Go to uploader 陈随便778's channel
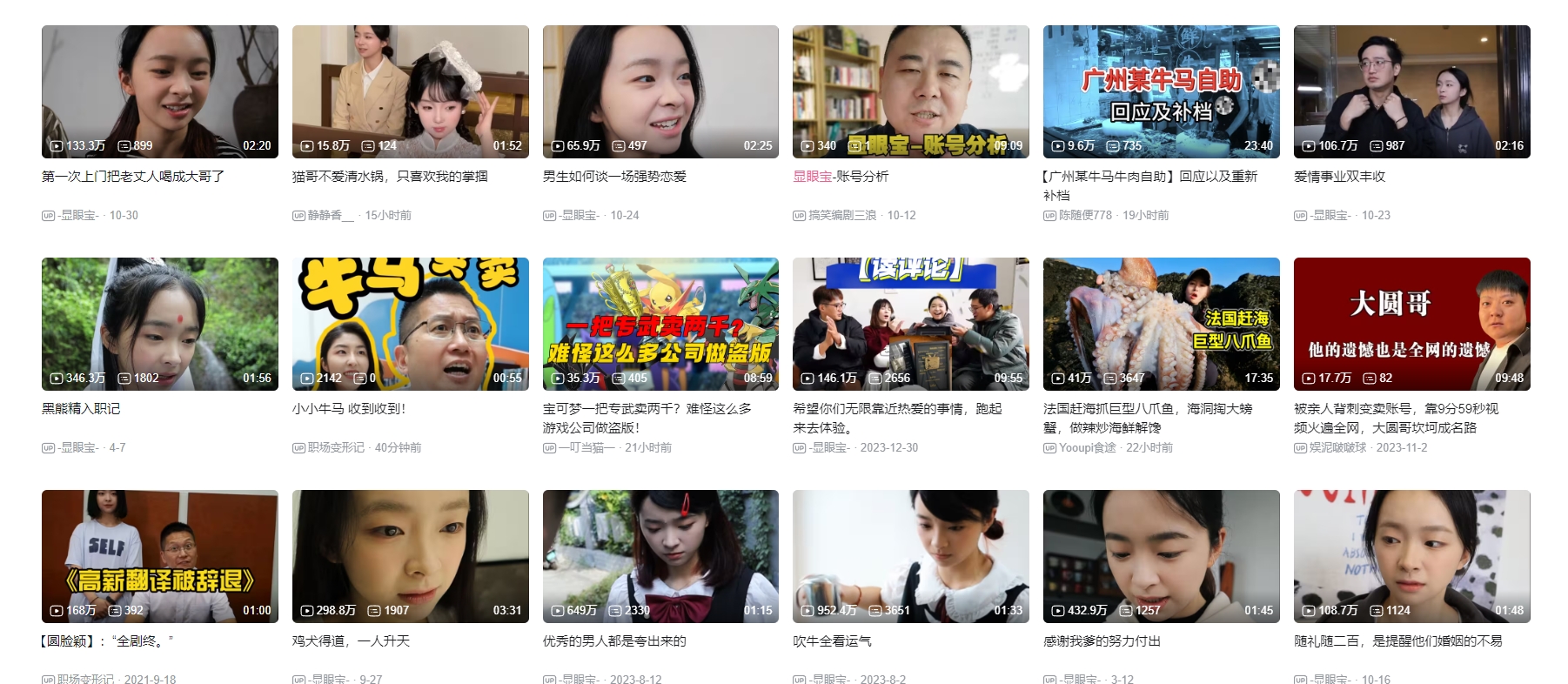 (x=1085, y=215)
